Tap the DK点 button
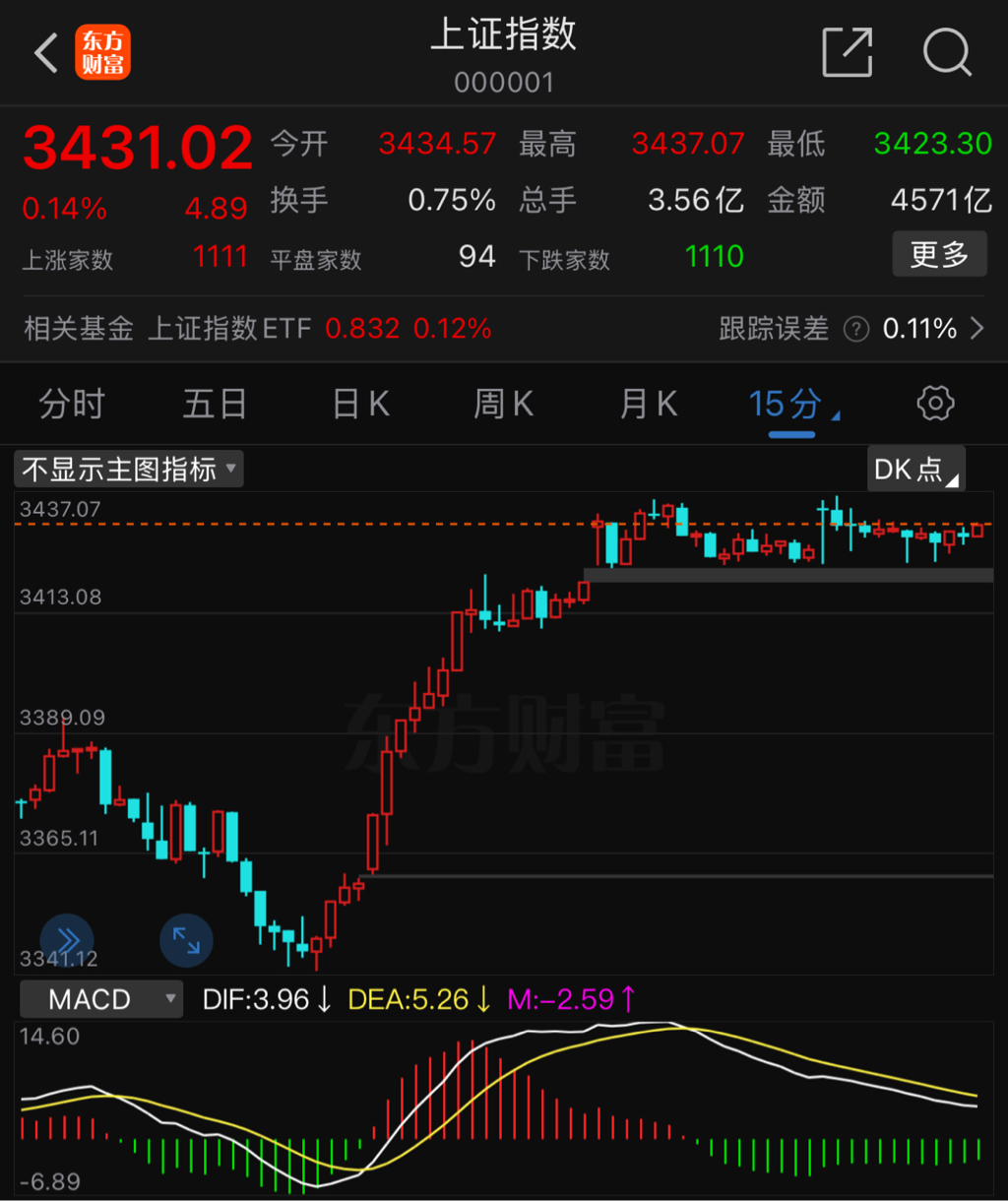The height and width of the screenshot is (1201, 1008). pos(915,469)
